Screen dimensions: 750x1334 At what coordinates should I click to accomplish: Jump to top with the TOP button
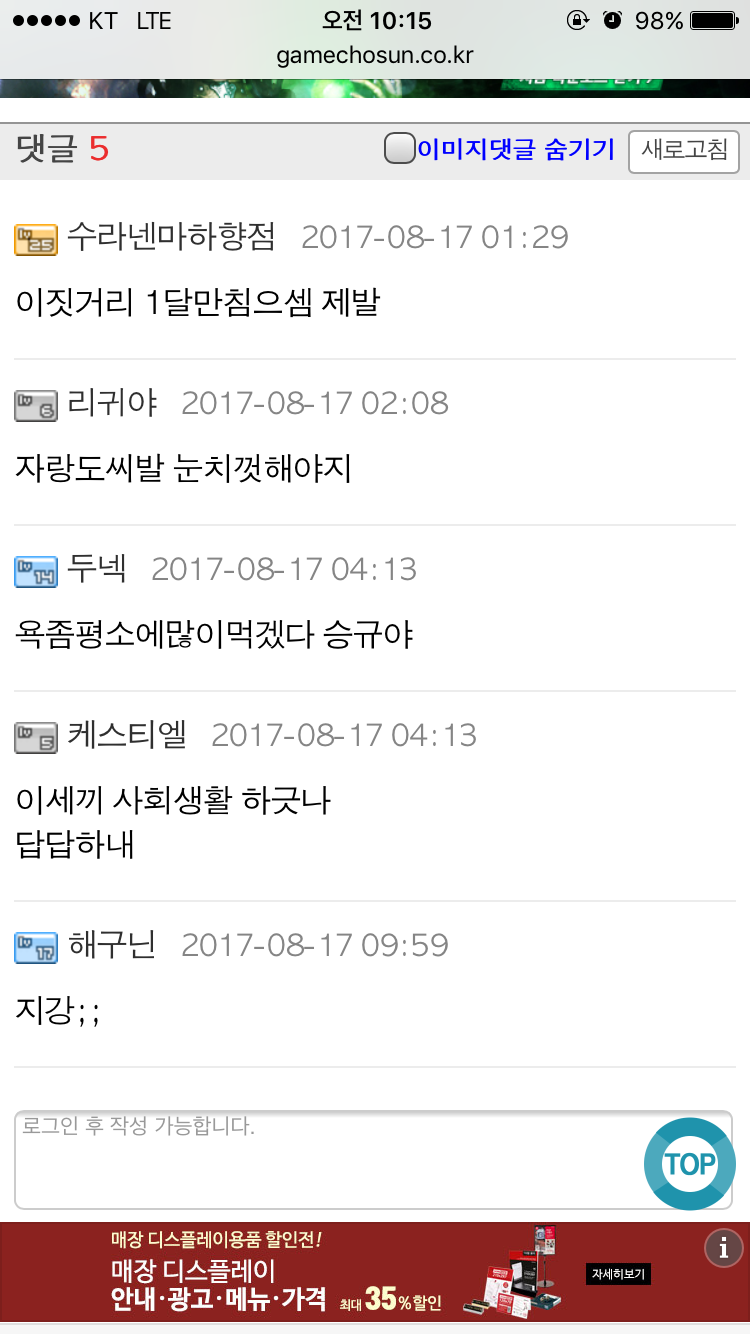[x=690, y=1164]
